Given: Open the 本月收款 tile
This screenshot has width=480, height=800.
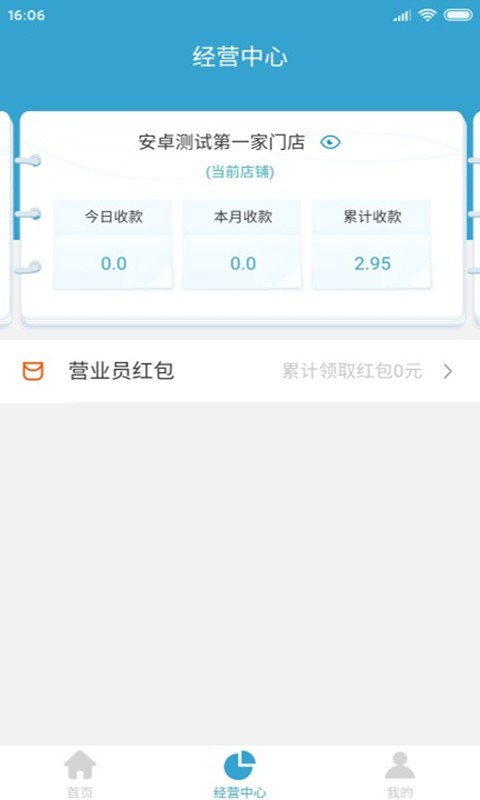Looking at the screenshot, I should (x=243, y=244).
